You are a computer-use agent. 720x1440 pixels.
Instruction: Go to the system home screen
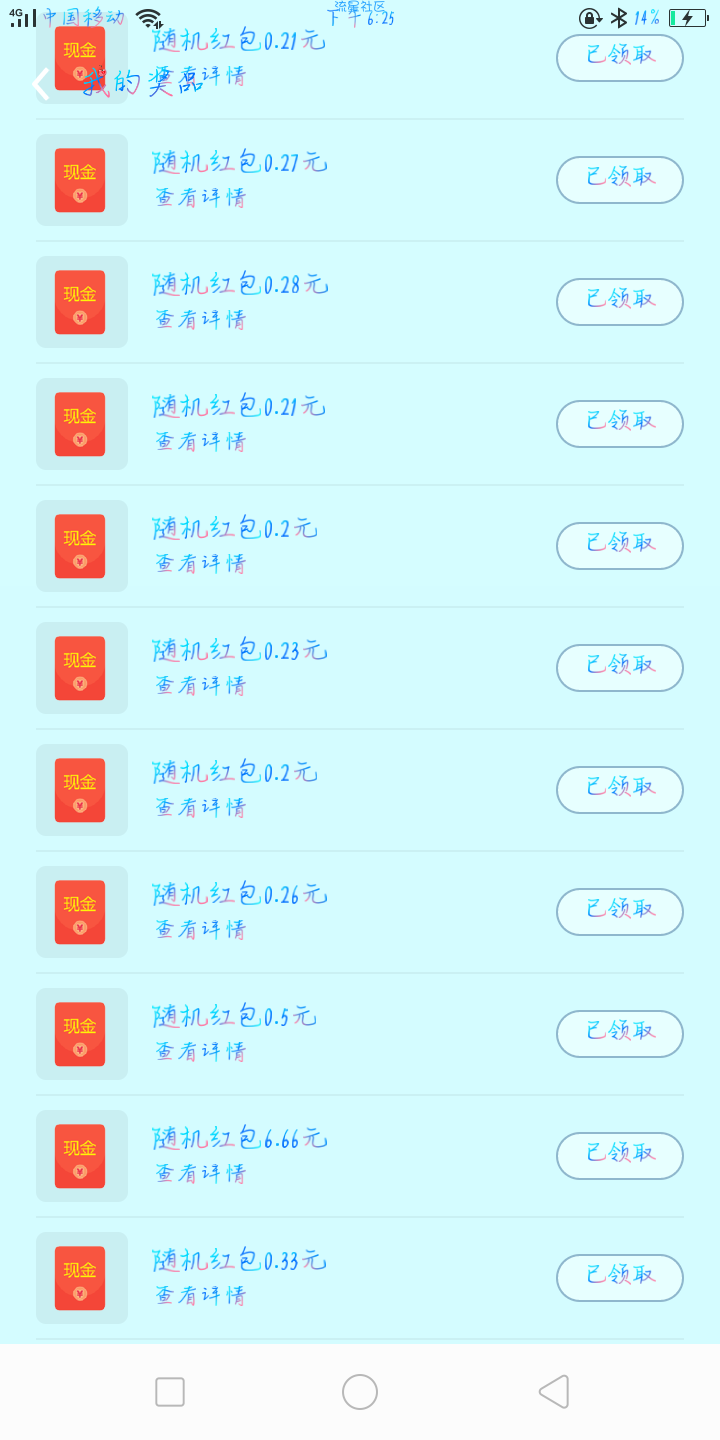click(360, 1392)
